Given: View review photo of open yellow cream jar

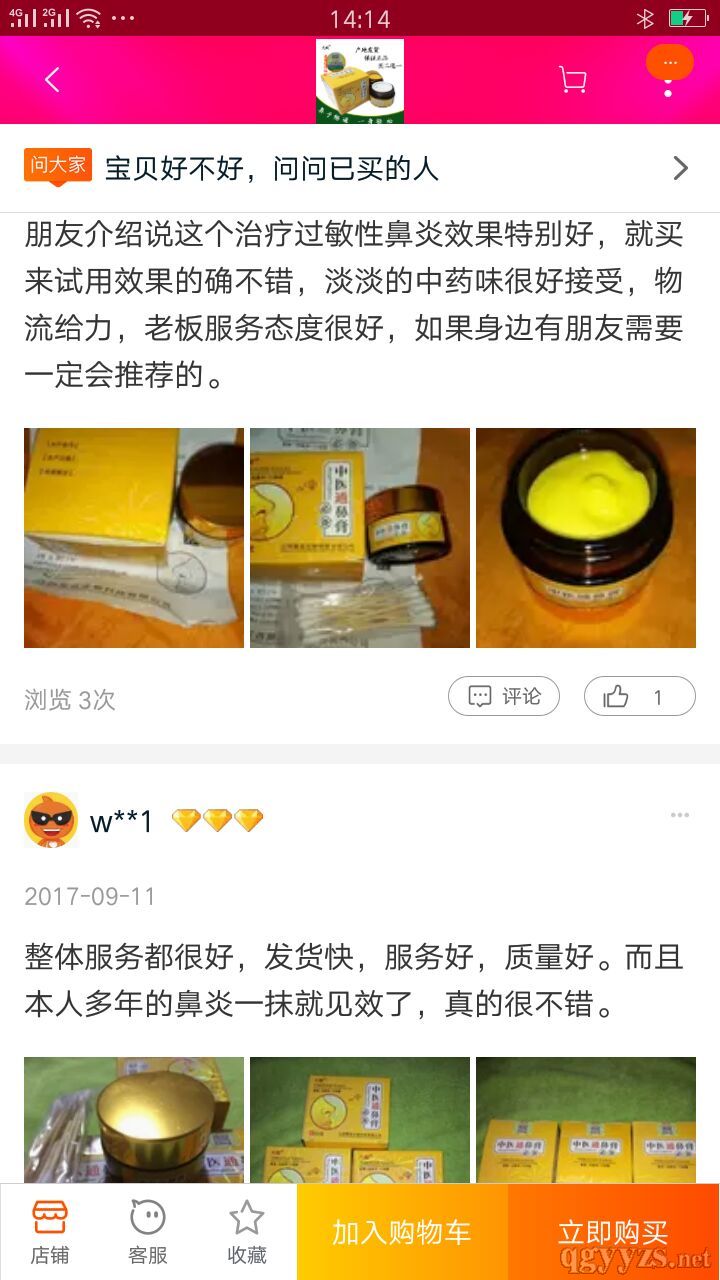Looking at the screenshot, I should pyautogui.click(x=586, y=538).
